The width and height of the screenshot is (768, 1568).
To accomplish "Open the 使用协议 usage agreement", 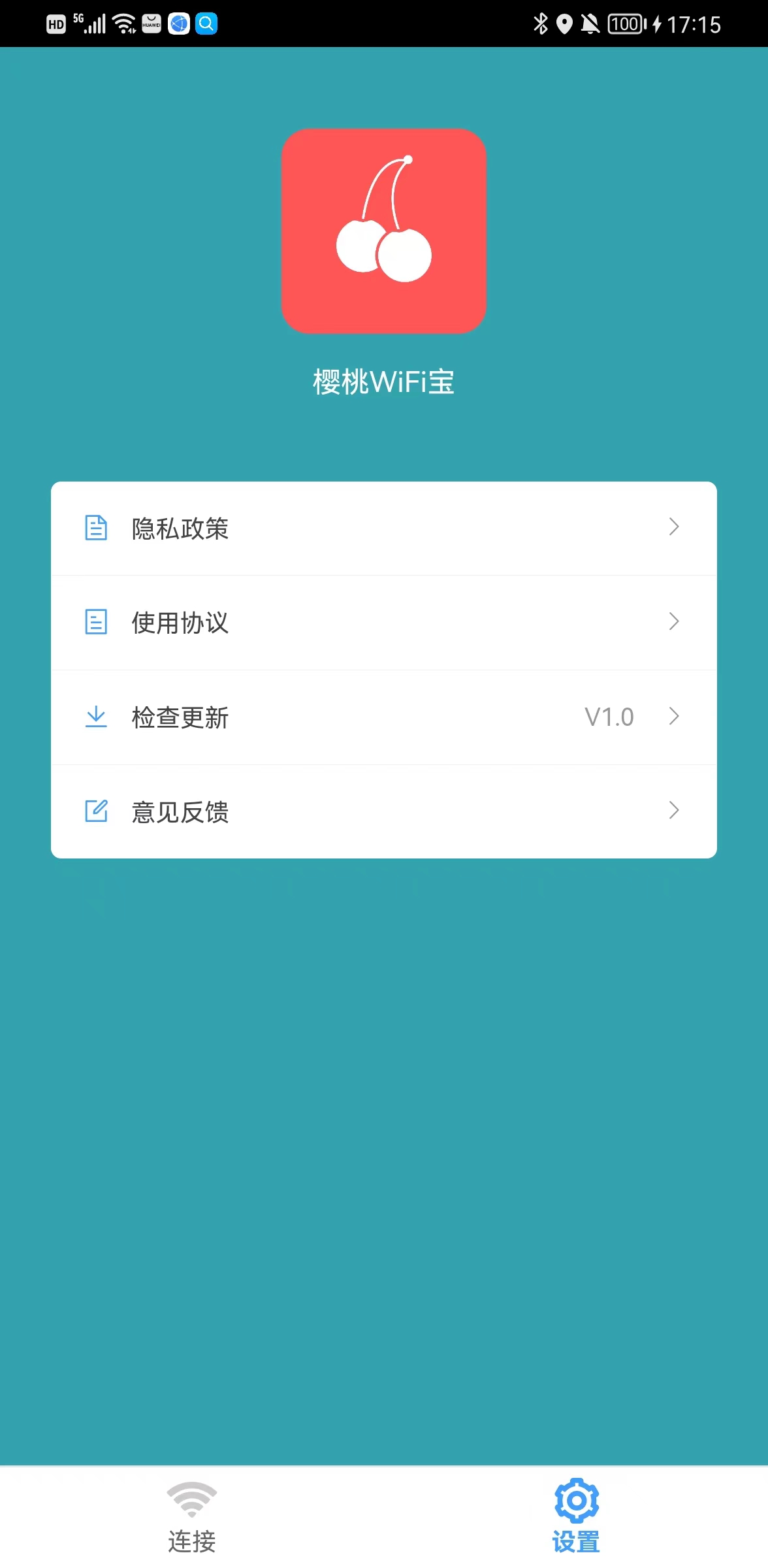I will [x=384, y=622].
